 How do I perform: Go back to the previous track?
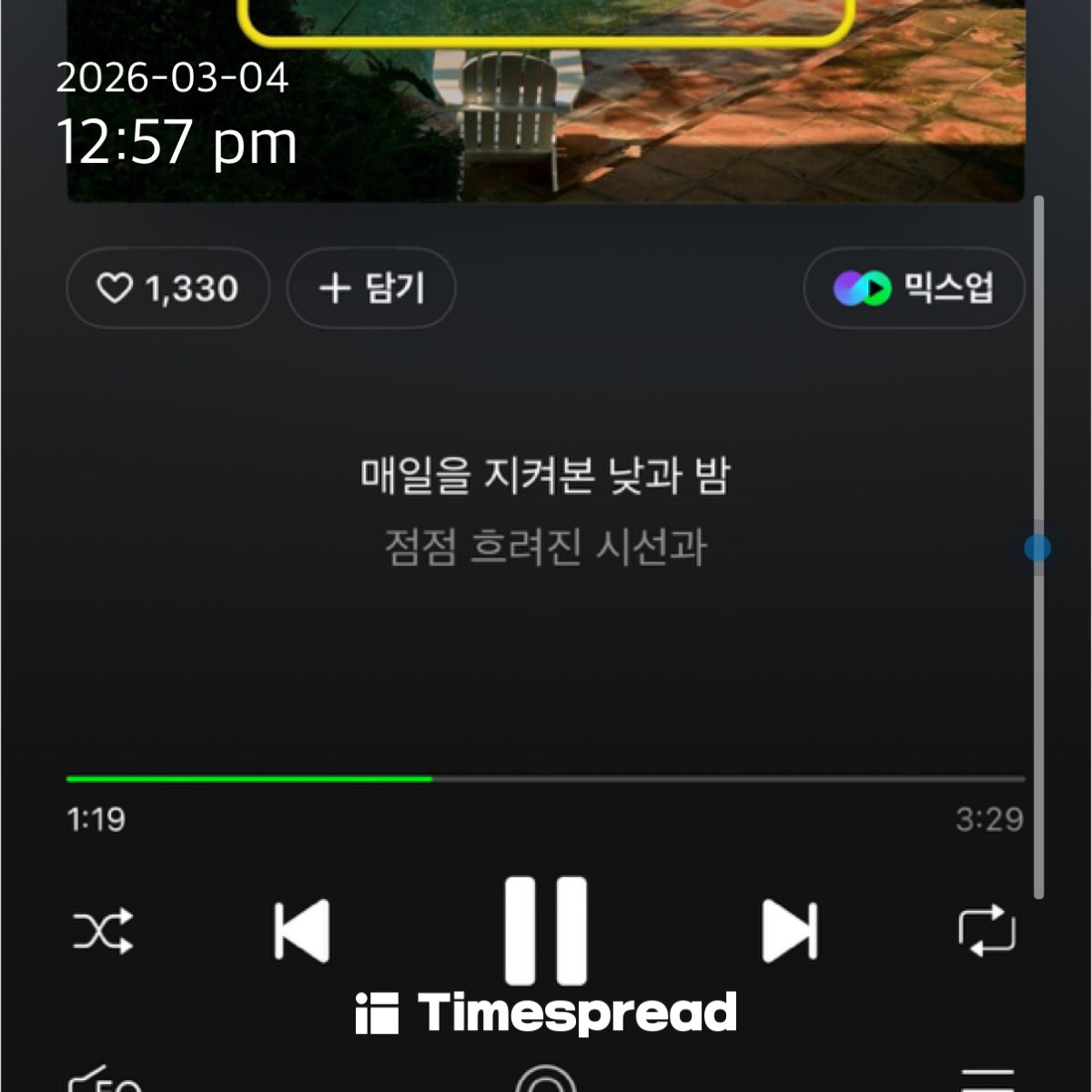302,930
